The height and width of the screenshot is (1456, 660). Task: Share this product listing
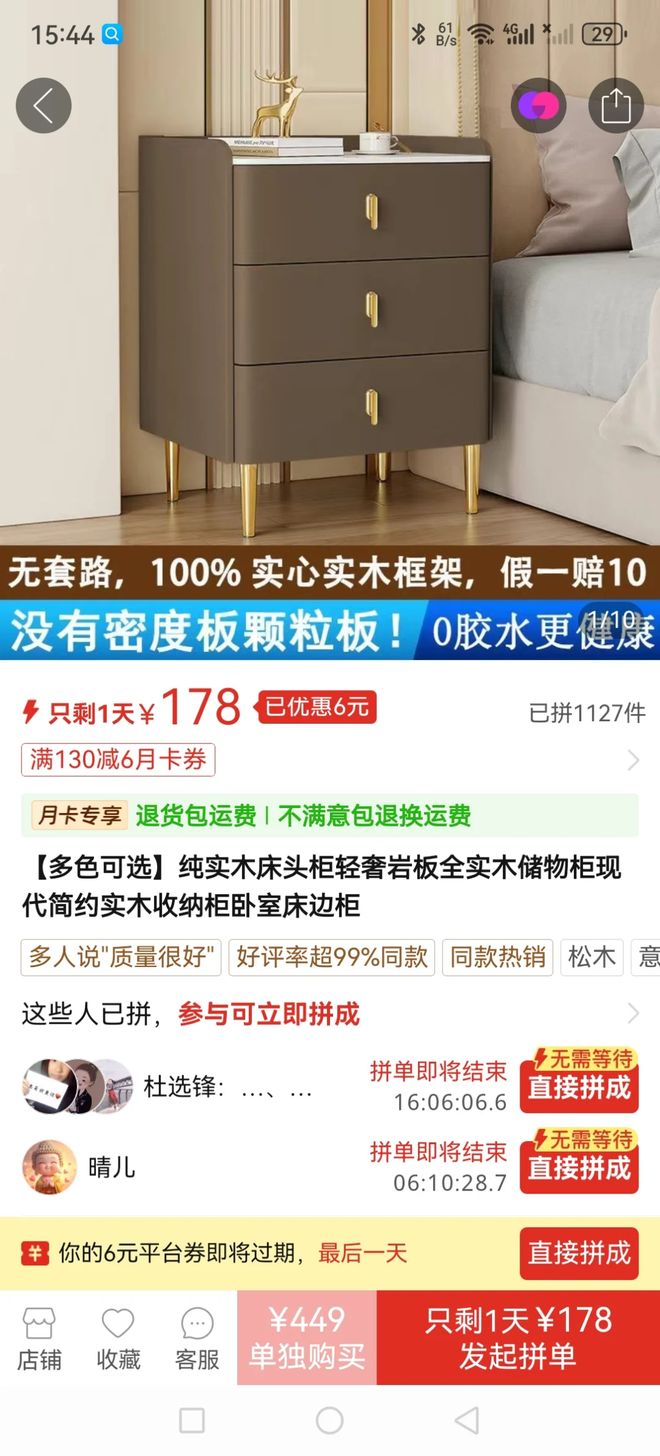tap(615, 105)
